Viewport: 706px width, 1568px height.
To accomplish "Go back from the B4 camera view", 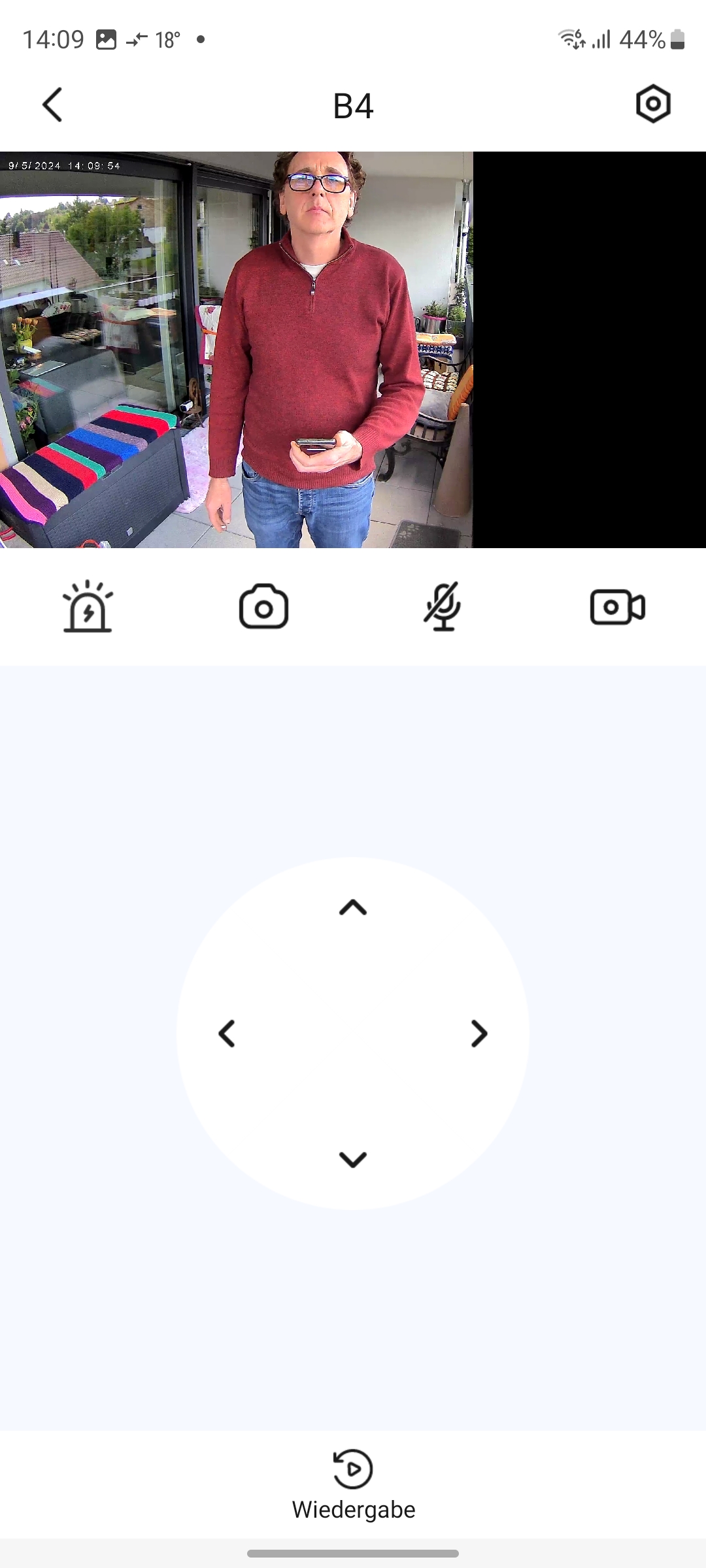I will point(52,105).
